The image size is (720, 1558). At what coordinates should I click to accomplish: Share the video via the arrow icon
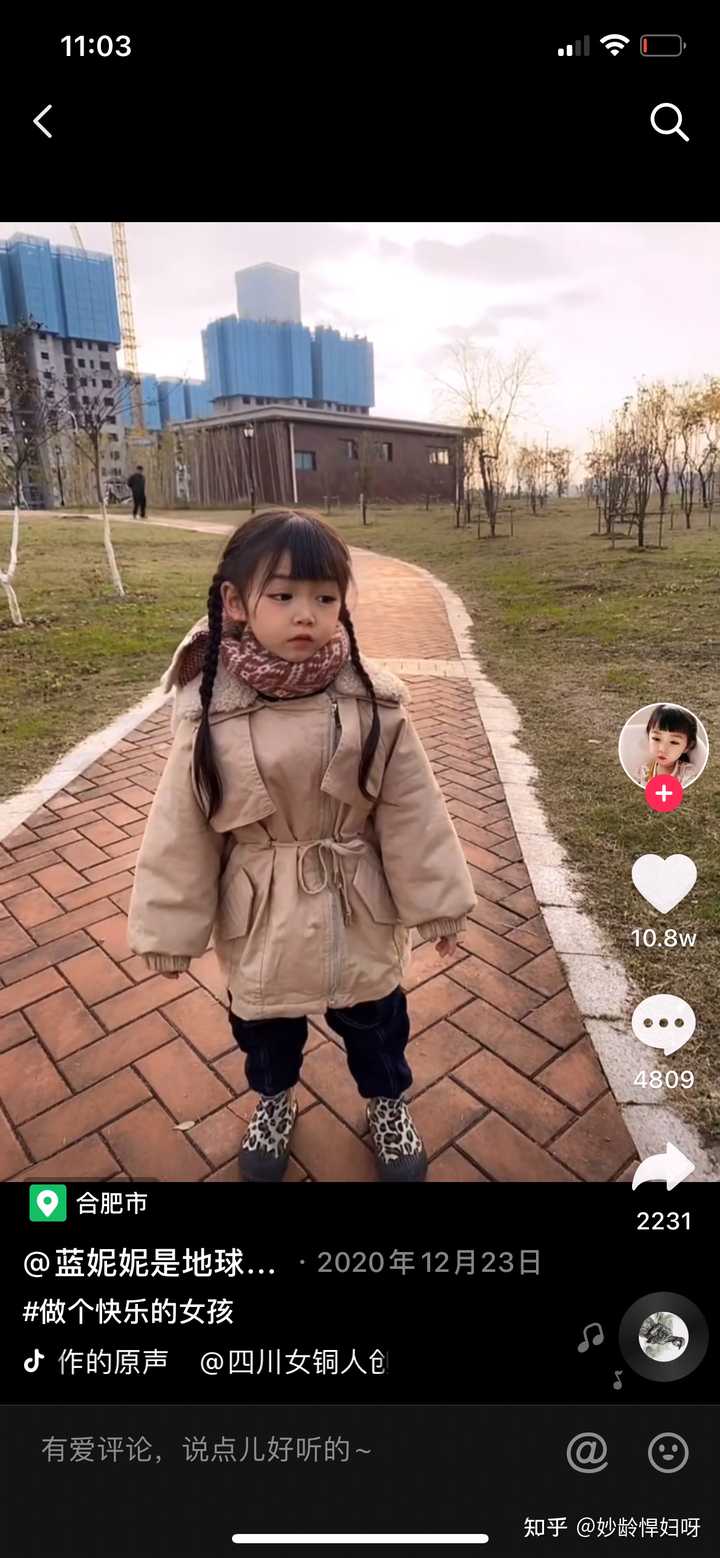[664, 1167]
